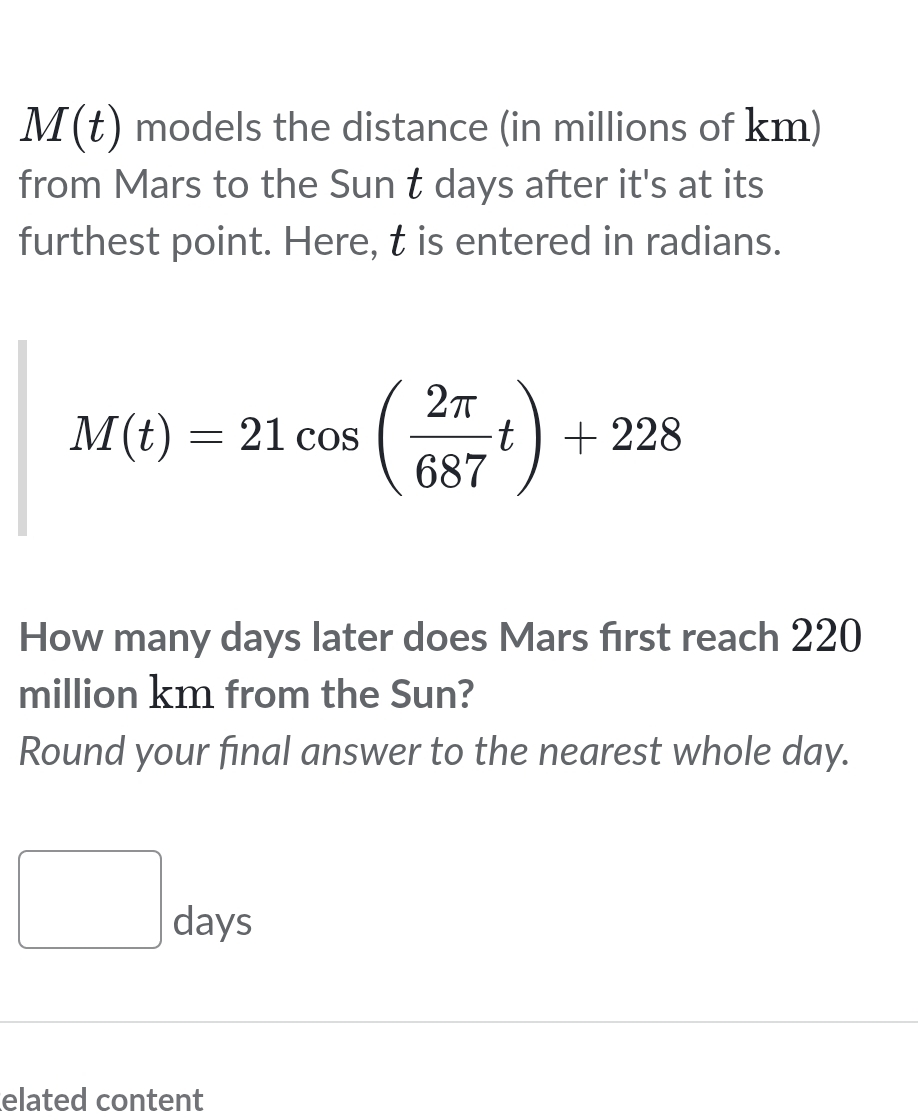The height and width of the screenshot is (1120, 920).
Task: Click the italic rounding instruction text
Action: [x=434, y=751]
